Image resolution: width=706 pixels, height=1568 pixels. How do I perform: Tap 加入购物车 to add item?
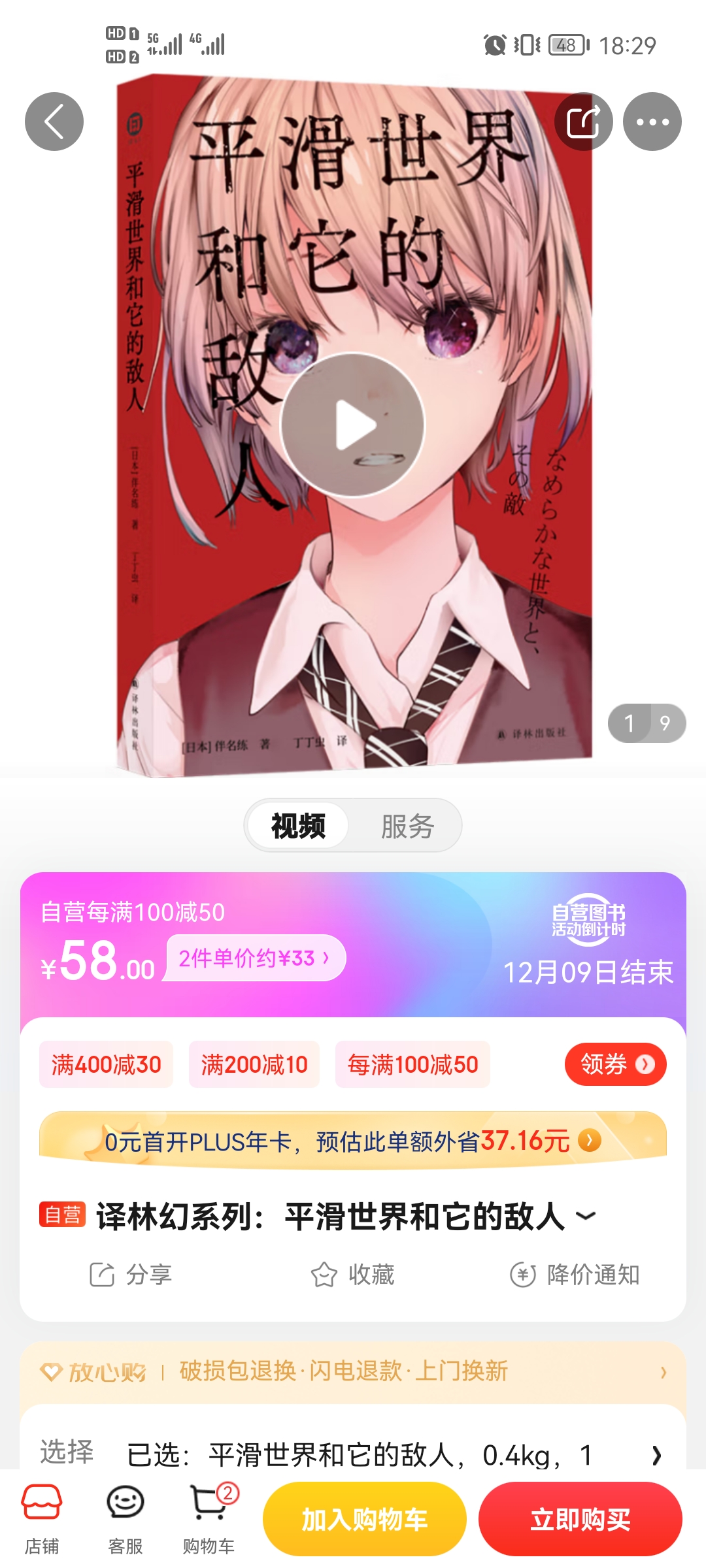364,1519
